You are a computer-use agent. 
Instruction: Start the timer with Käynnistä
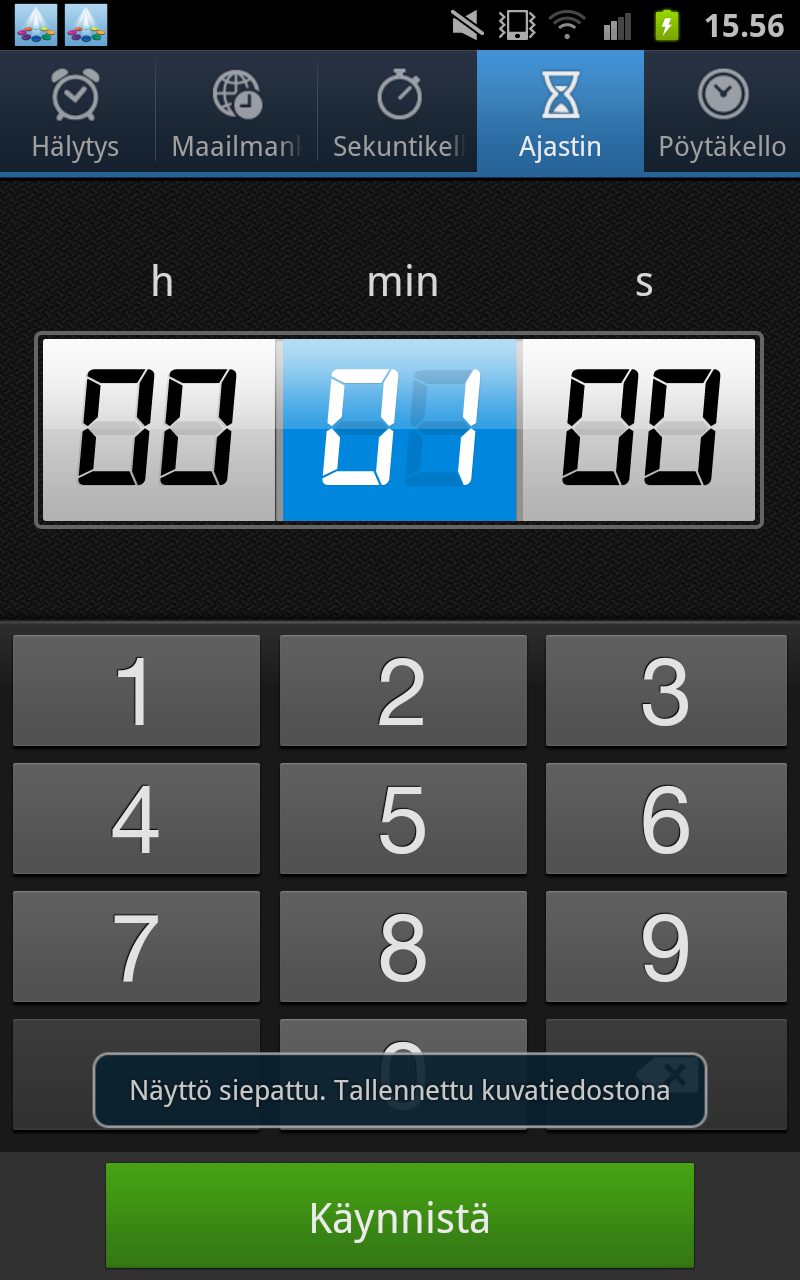(x=400, y=1216)
